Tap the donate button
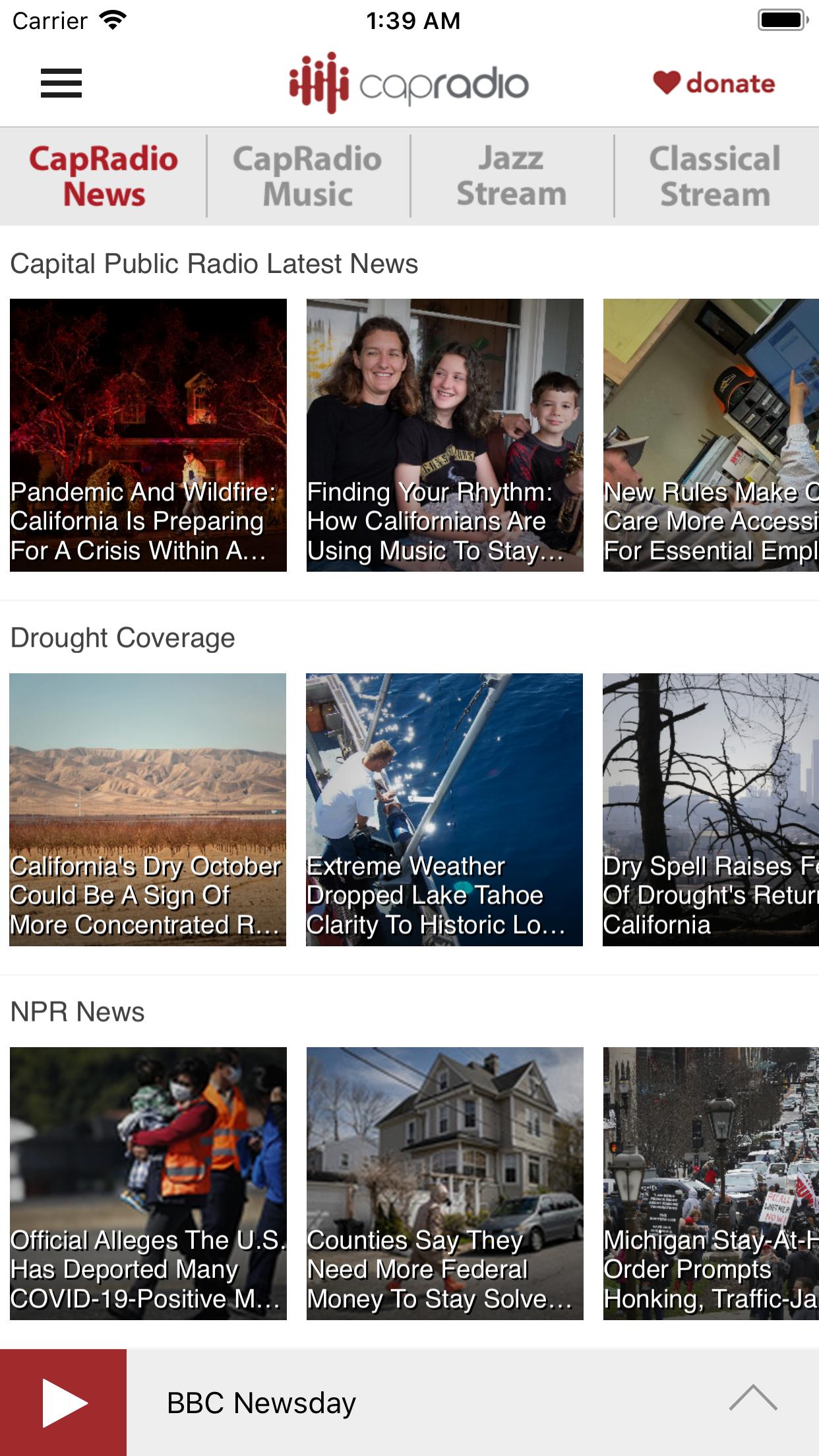819x1456 pixels. coord(714,83)
